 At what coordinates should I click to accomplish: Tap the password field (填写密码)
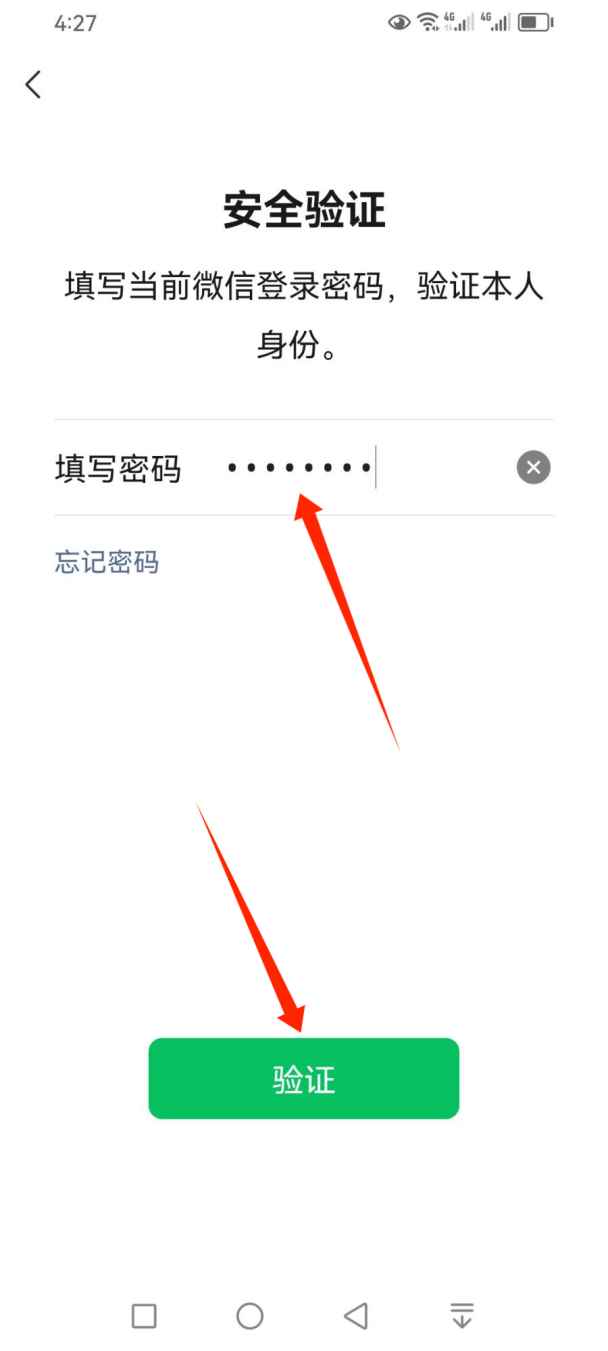click(x=360, y=467)
